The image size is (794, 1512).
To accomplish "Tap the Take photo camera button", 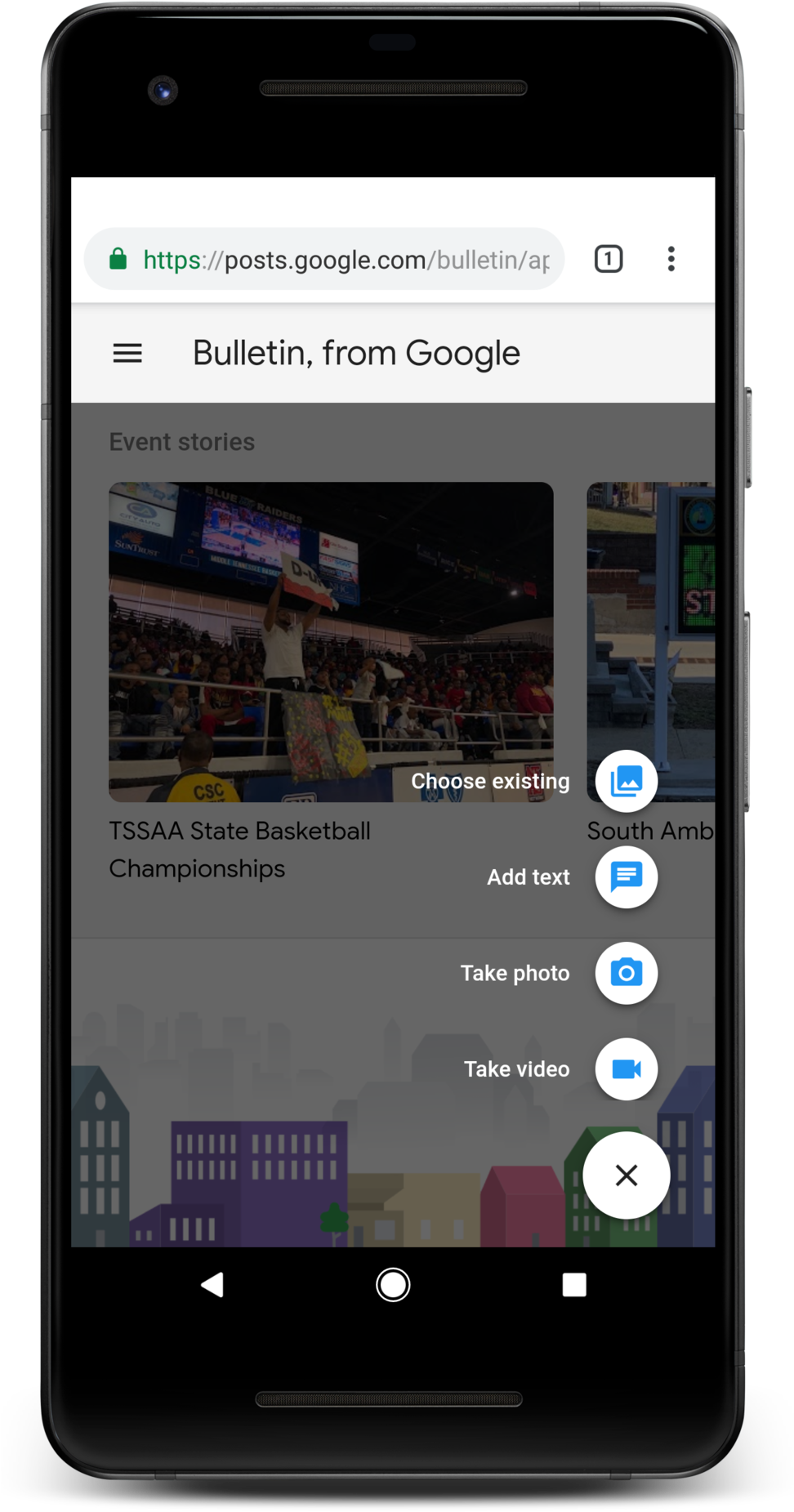I will coord(626,973).
